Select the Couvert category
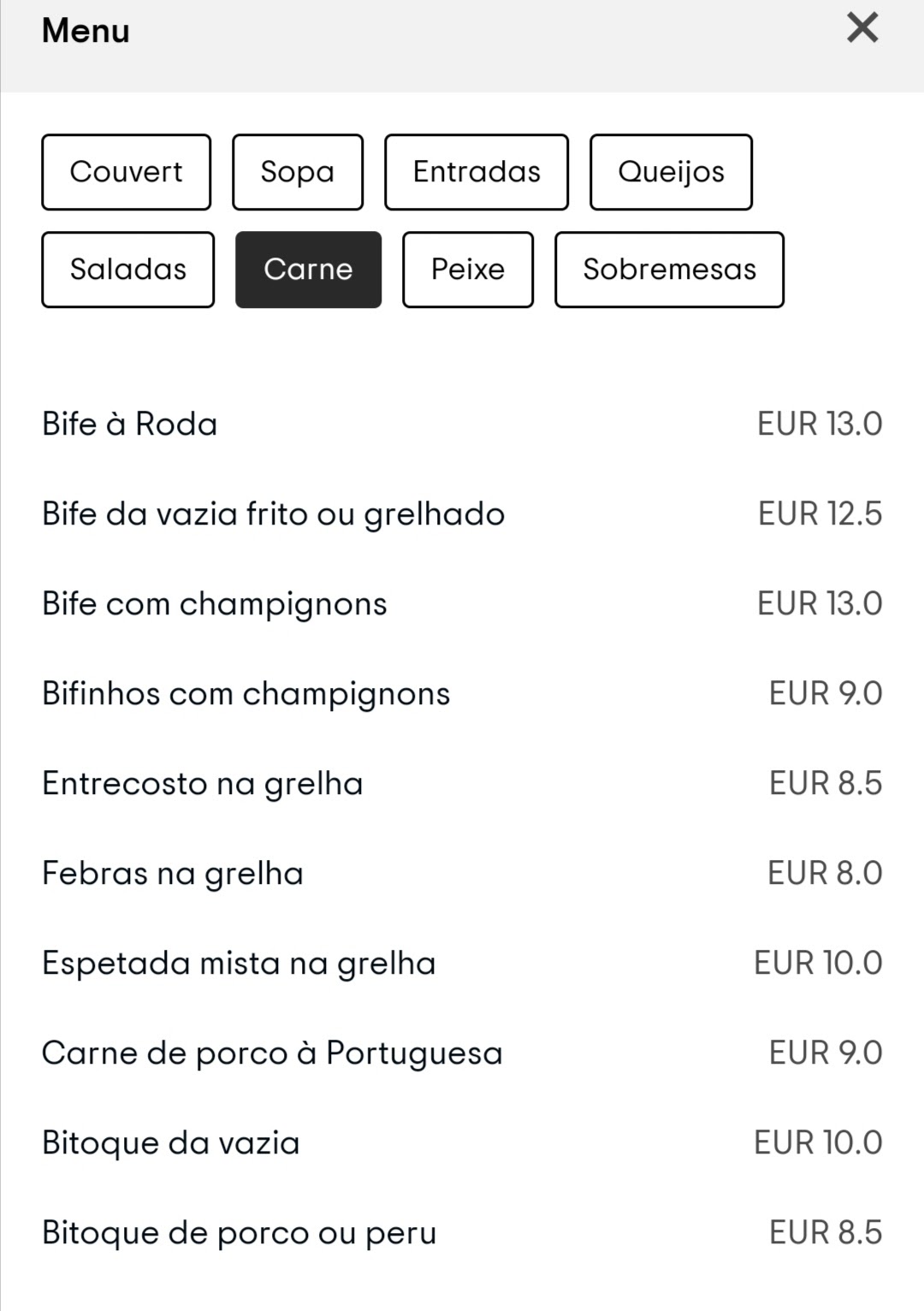 [126, 172]
